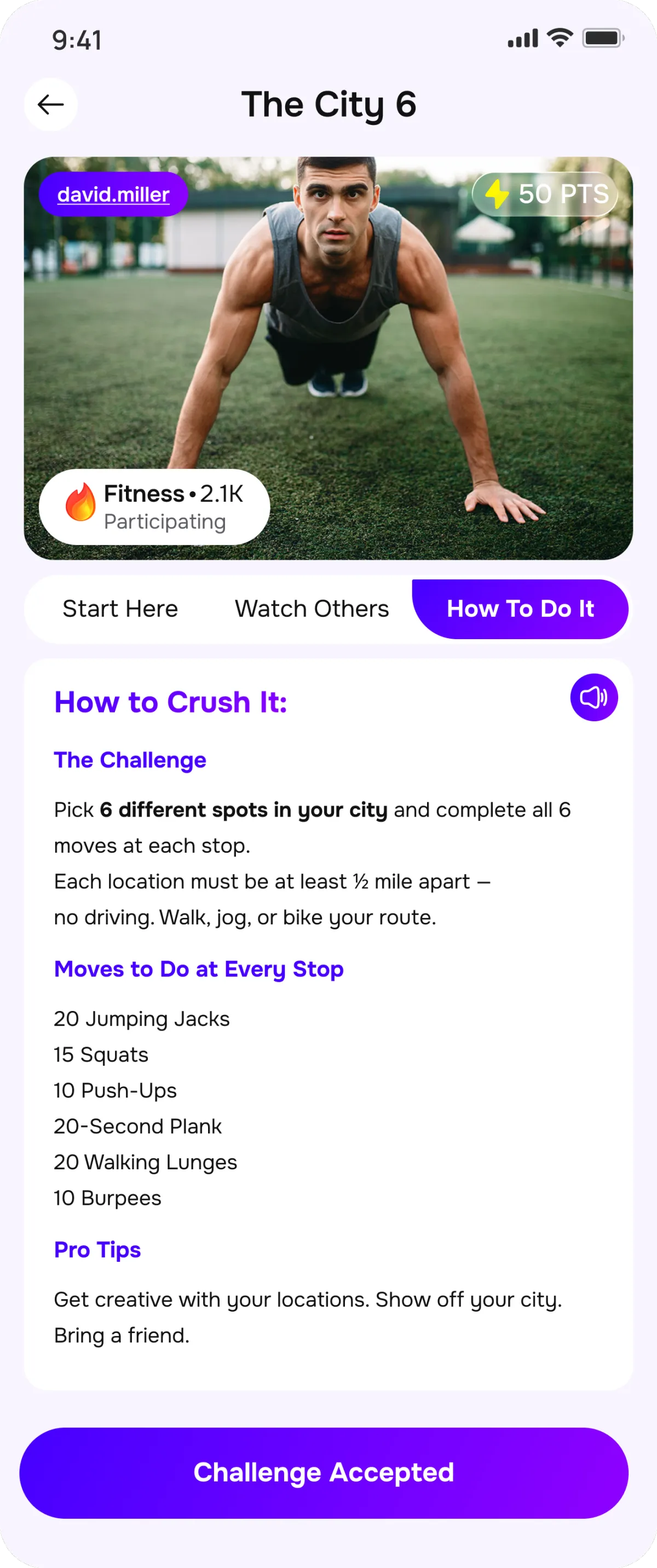Play the audio instructions speaker icon
Viewport: 657px width, 1568px height.
(x=593, y=698)
